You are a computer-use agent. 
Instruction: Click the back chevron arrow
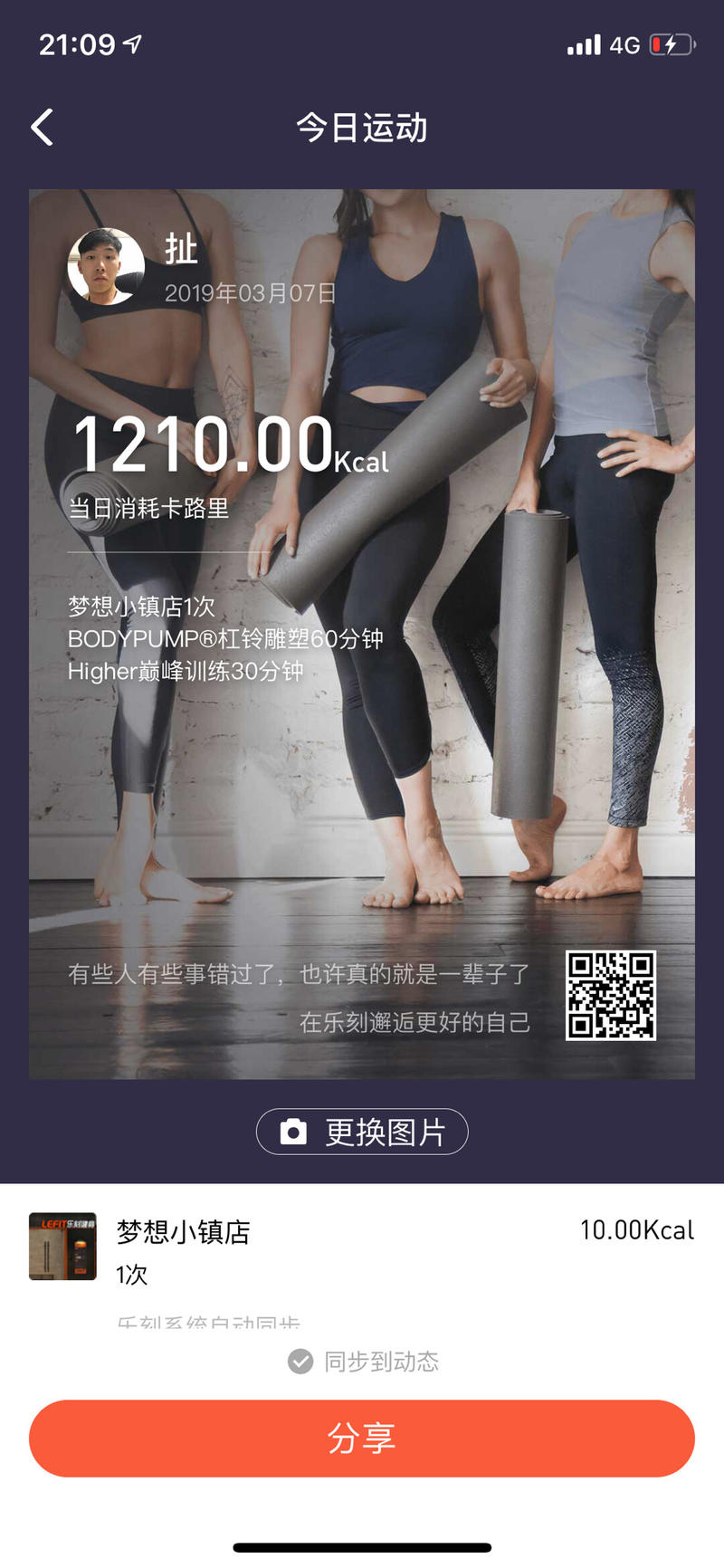tap(41, 127)
